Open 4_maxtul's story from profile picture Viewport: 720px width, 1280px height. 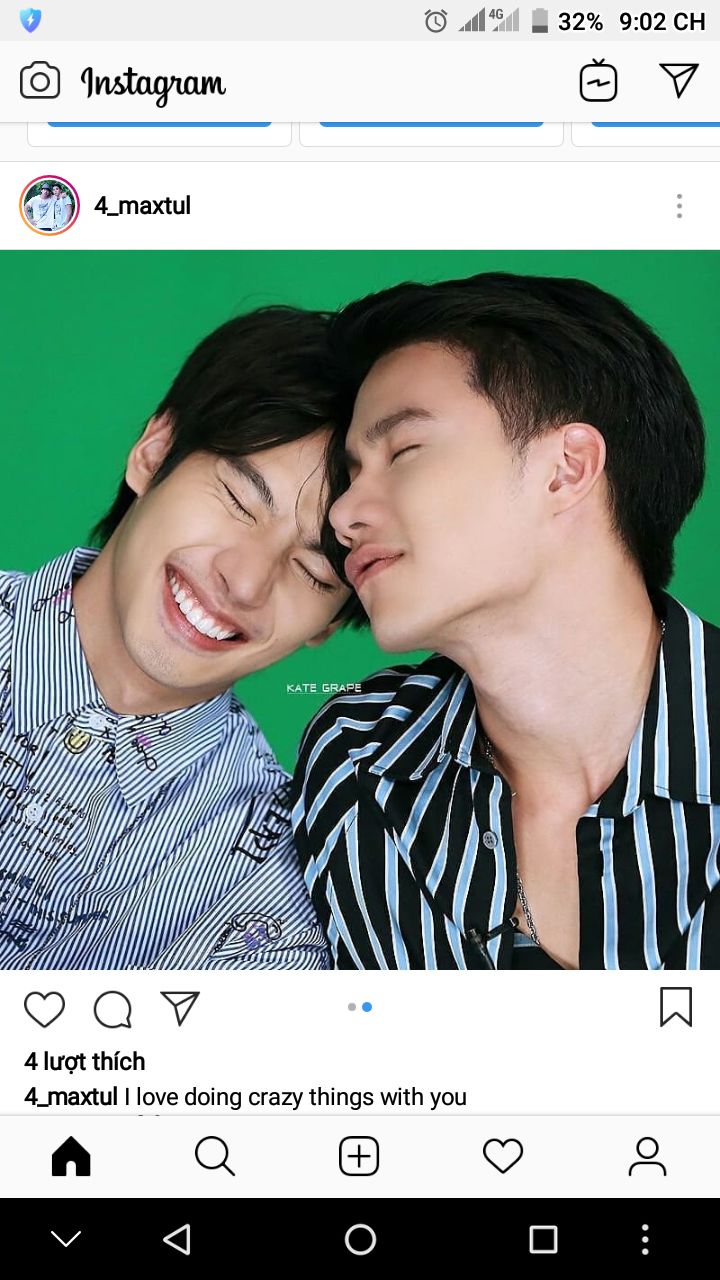click(49, 206)
